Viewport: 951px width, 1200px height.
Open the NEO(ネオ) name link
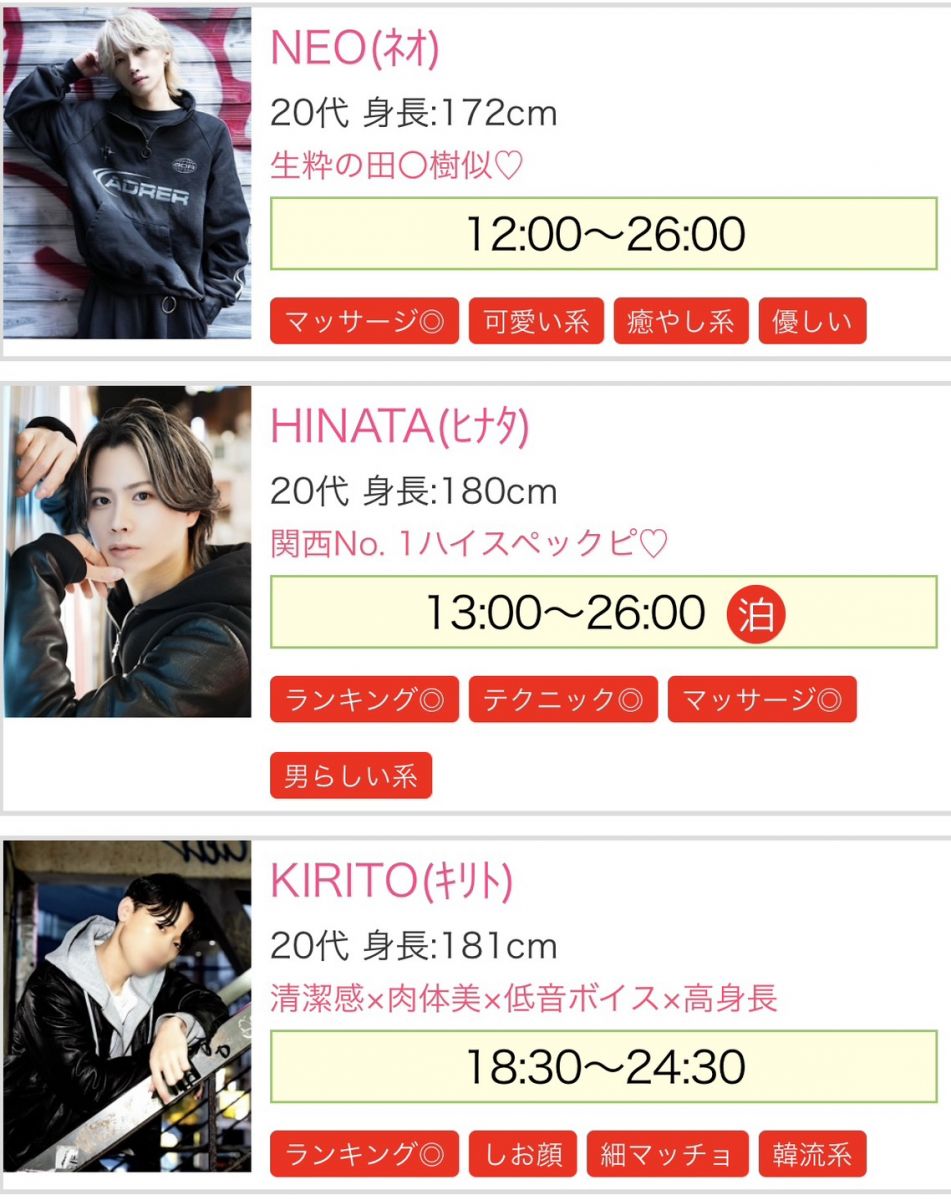[x=355, y=50]
